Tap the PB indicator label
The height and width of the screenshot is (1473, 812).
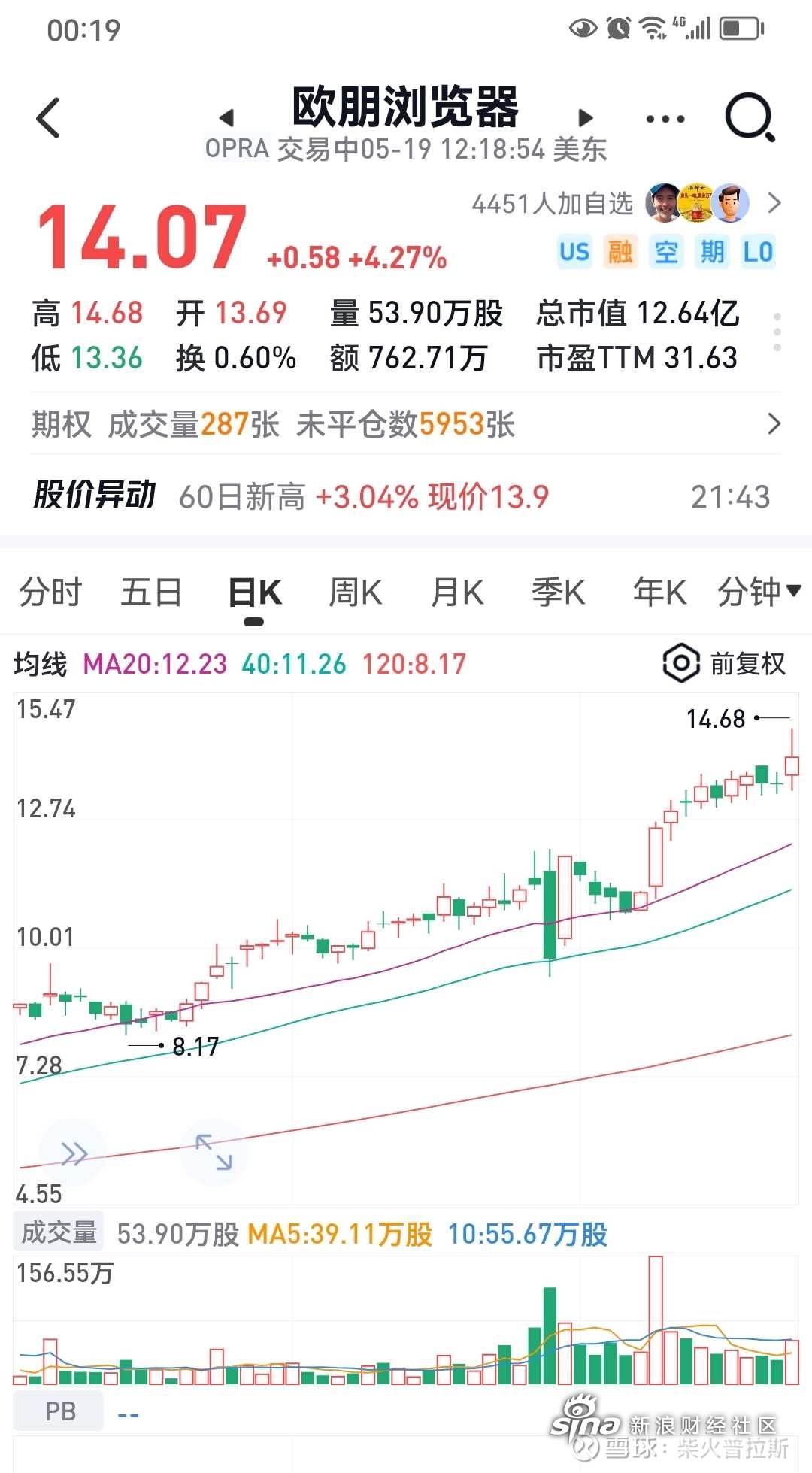[59, 1411]
